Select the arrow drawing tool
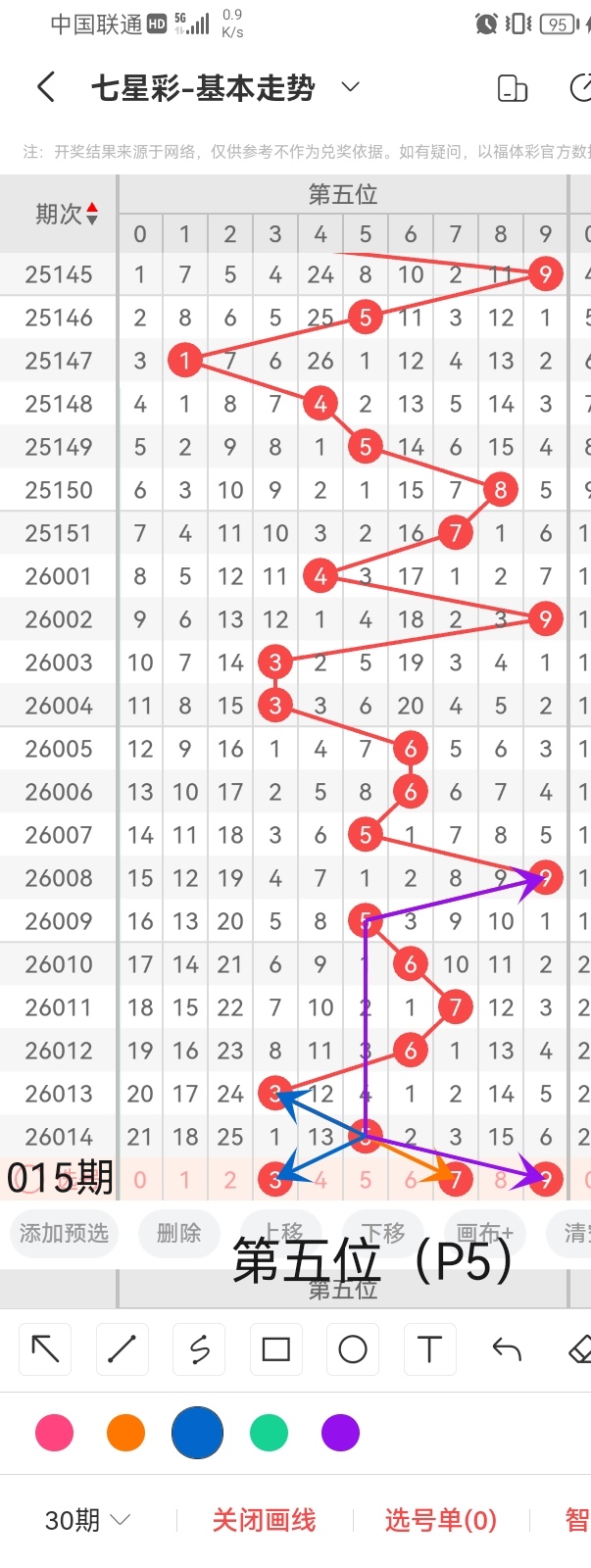 point(45,1349)
